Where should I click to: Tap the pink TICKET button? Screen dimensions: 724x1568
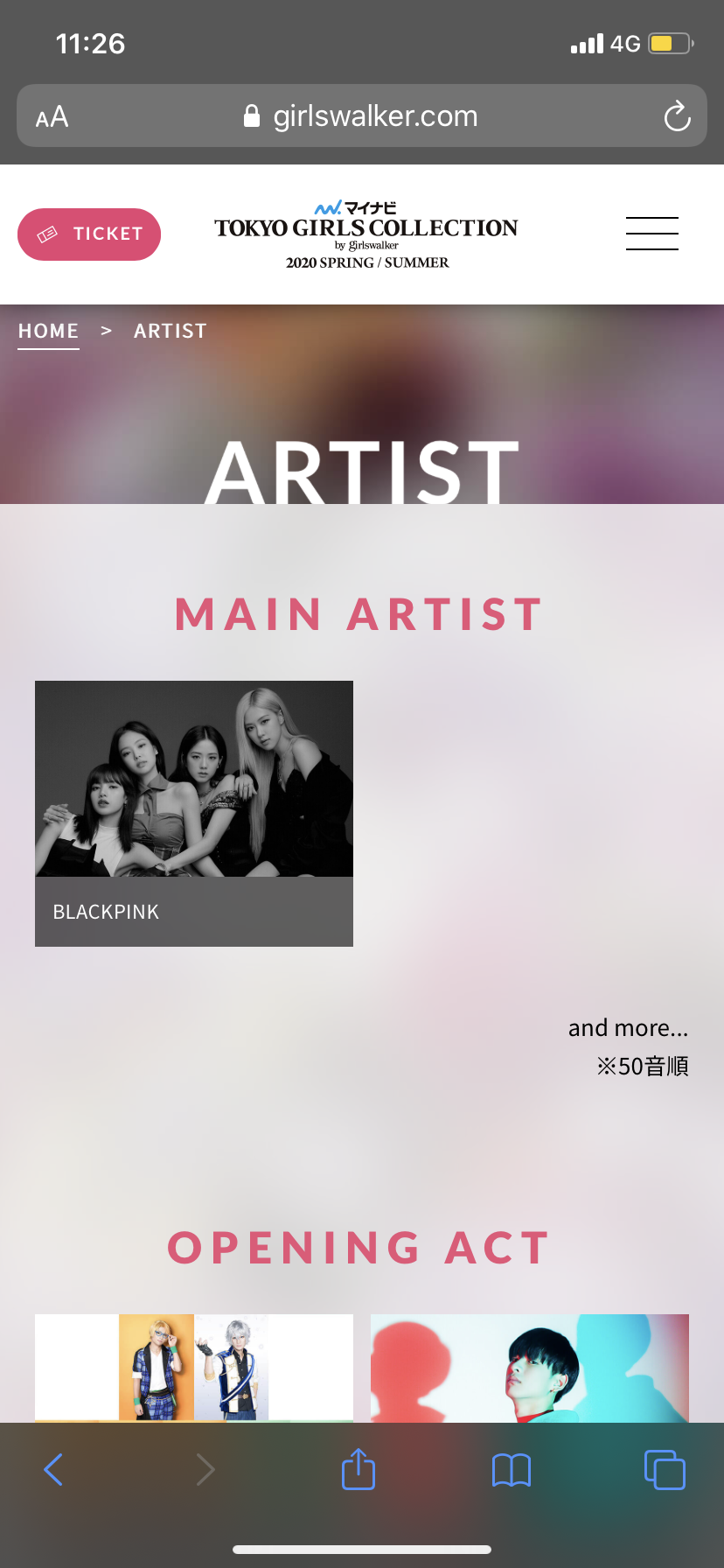[x=89, y=234]
